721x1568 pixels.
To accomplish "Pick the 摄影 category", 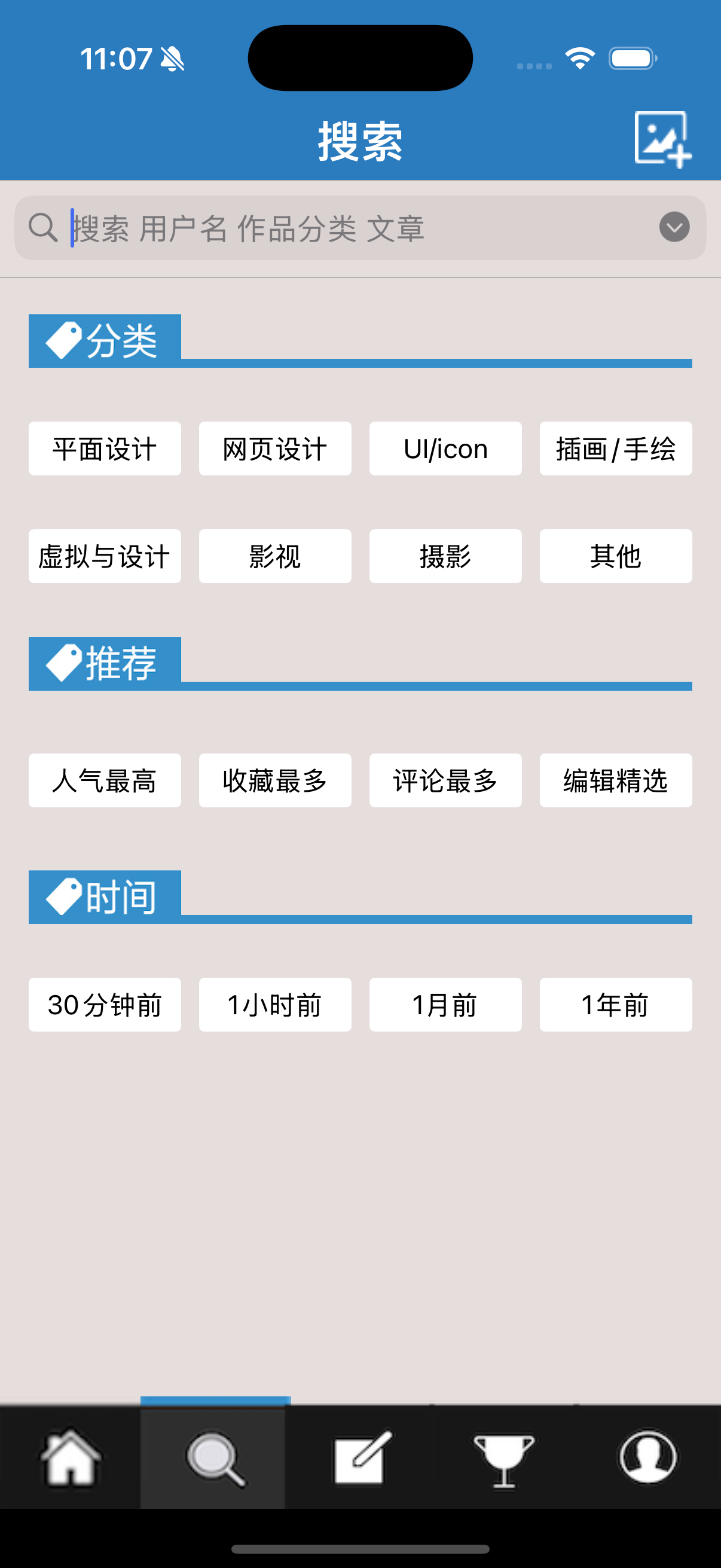I will tap(445, 556).
